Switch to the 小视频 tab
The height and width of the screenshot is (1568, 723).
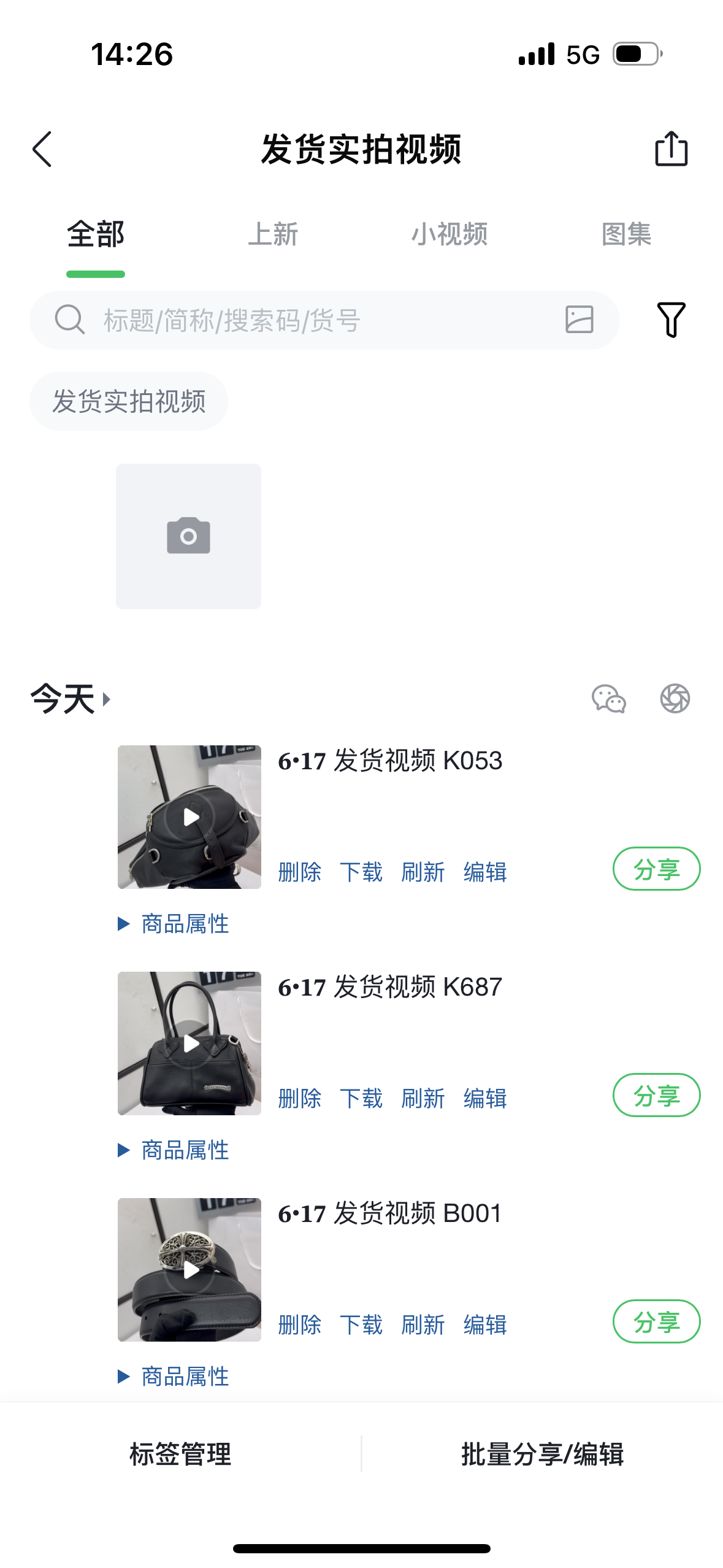[449, 234]
